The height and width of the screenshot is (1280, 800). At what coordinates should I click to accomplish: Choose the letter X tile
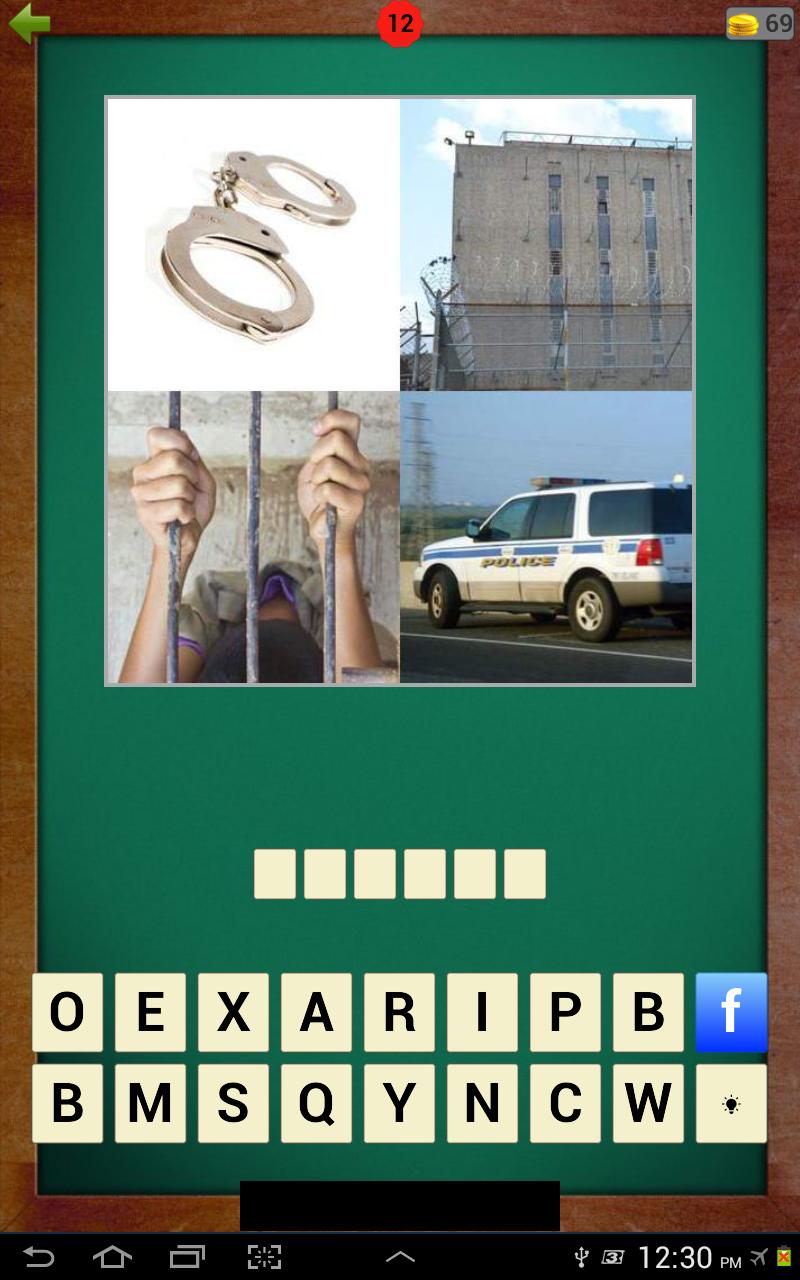click(233, 1012)
